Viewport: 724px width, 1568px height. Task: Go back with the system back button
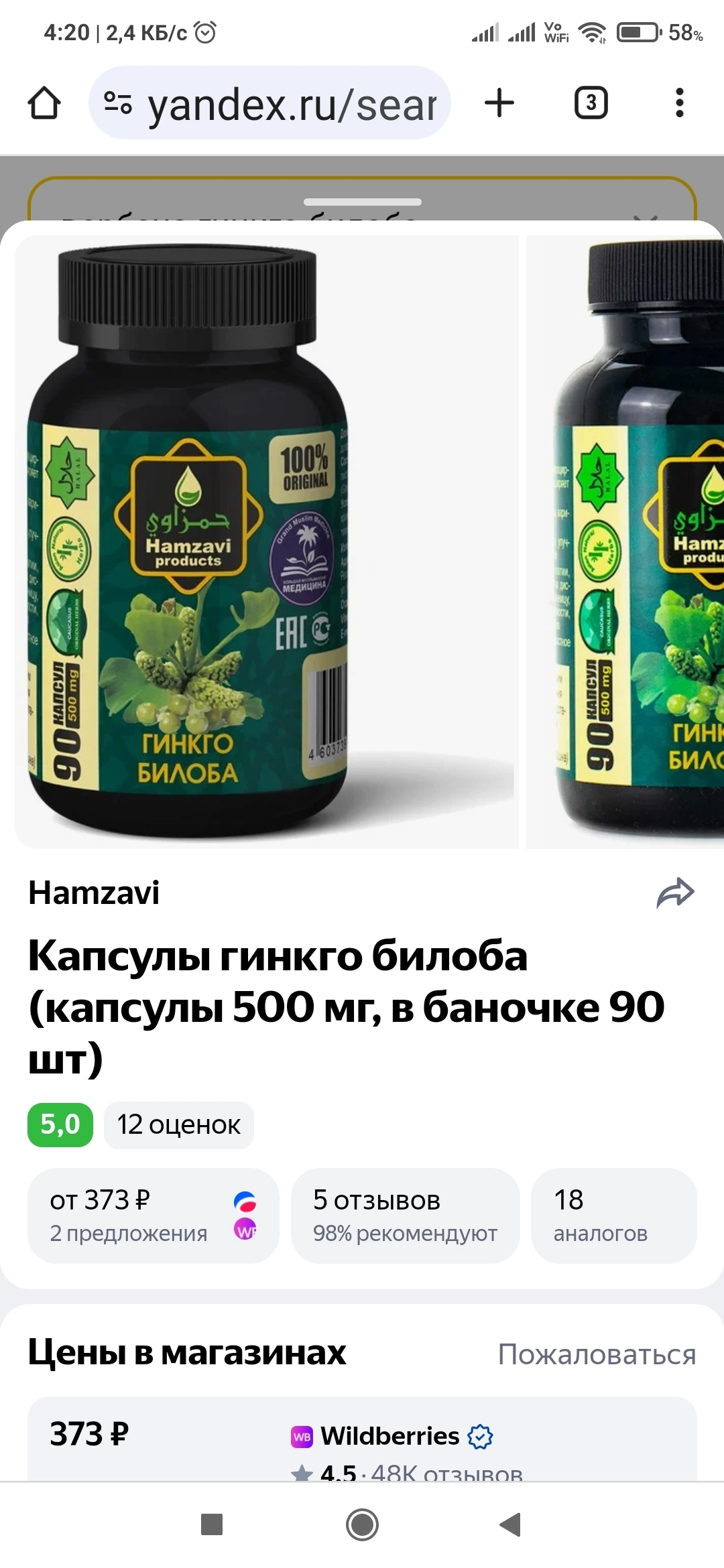[x=510, y=1524]
